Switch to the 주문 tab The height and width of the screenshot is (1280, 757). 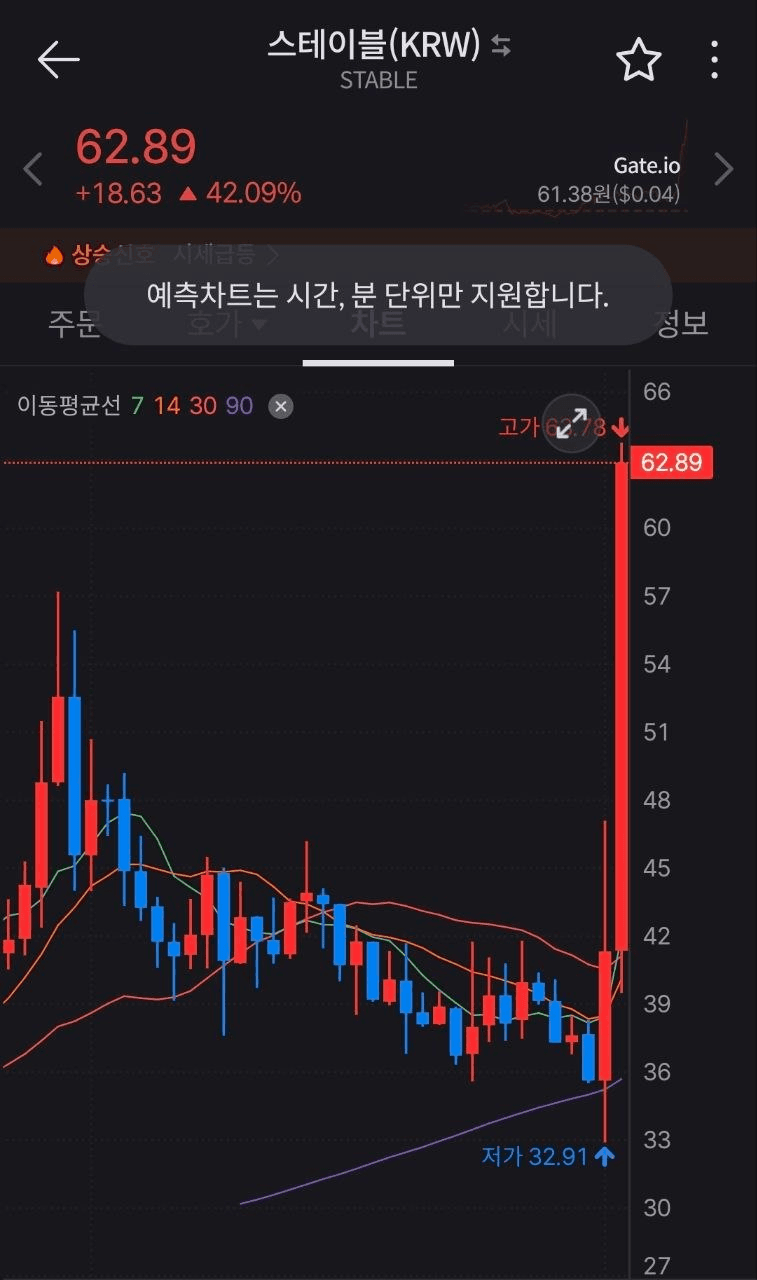(74, 322)
